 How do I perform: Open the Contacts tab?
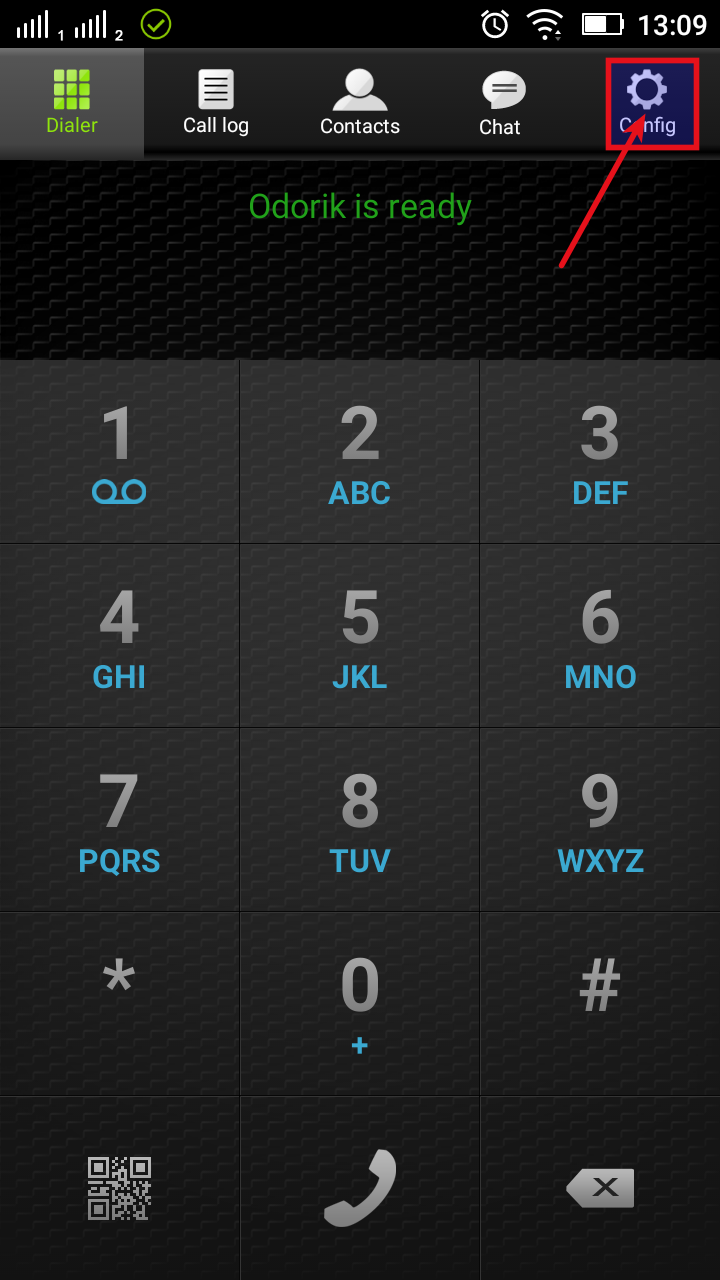click(x=360, y=103)
